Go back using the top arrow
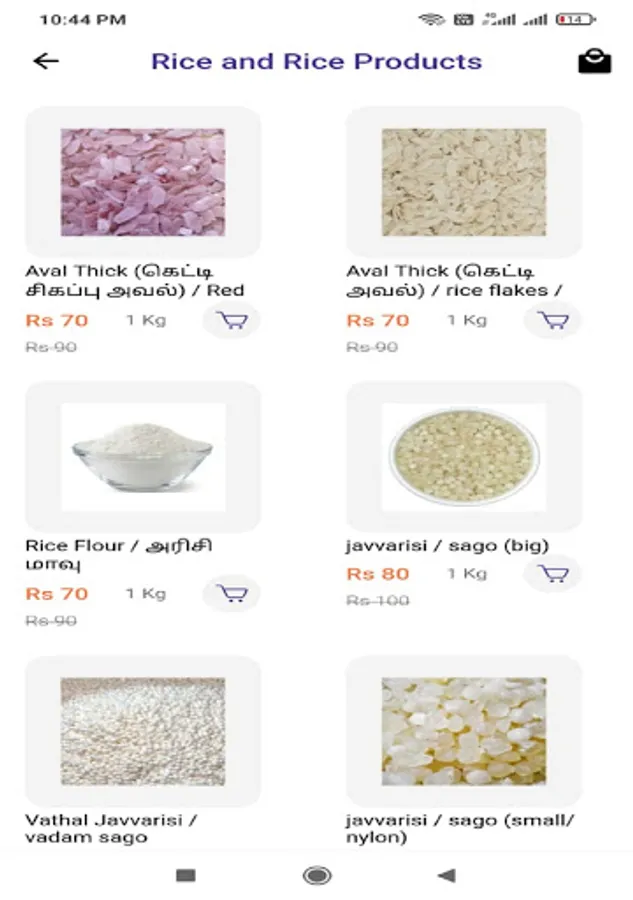 (x=46, y=61)
